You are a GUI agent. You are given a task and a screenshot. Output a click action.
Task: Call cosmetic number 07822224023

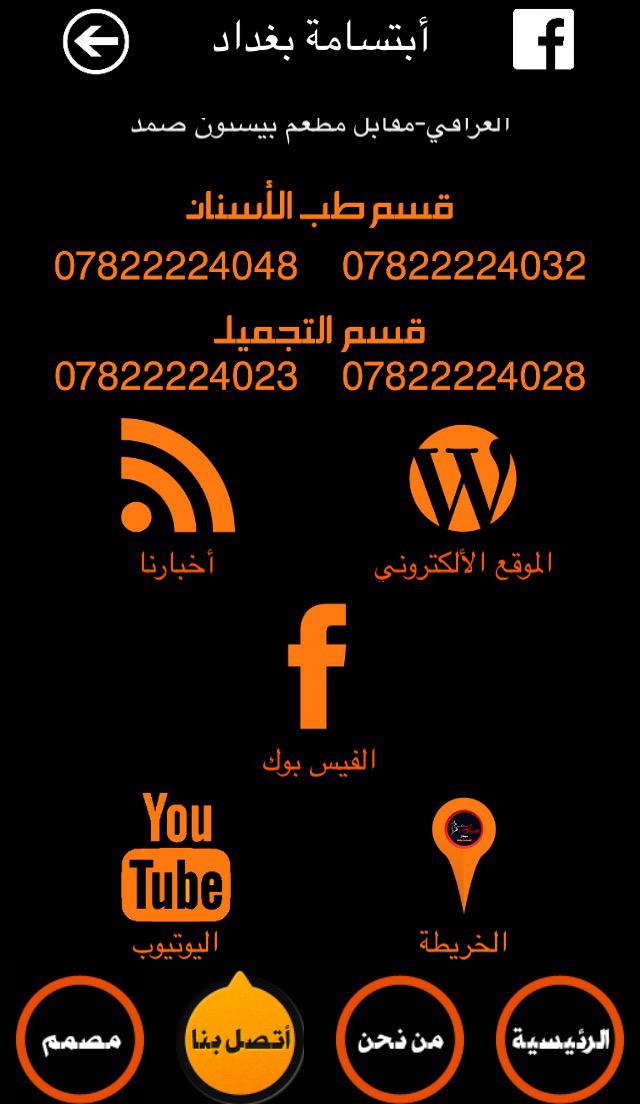pos(176,377)
